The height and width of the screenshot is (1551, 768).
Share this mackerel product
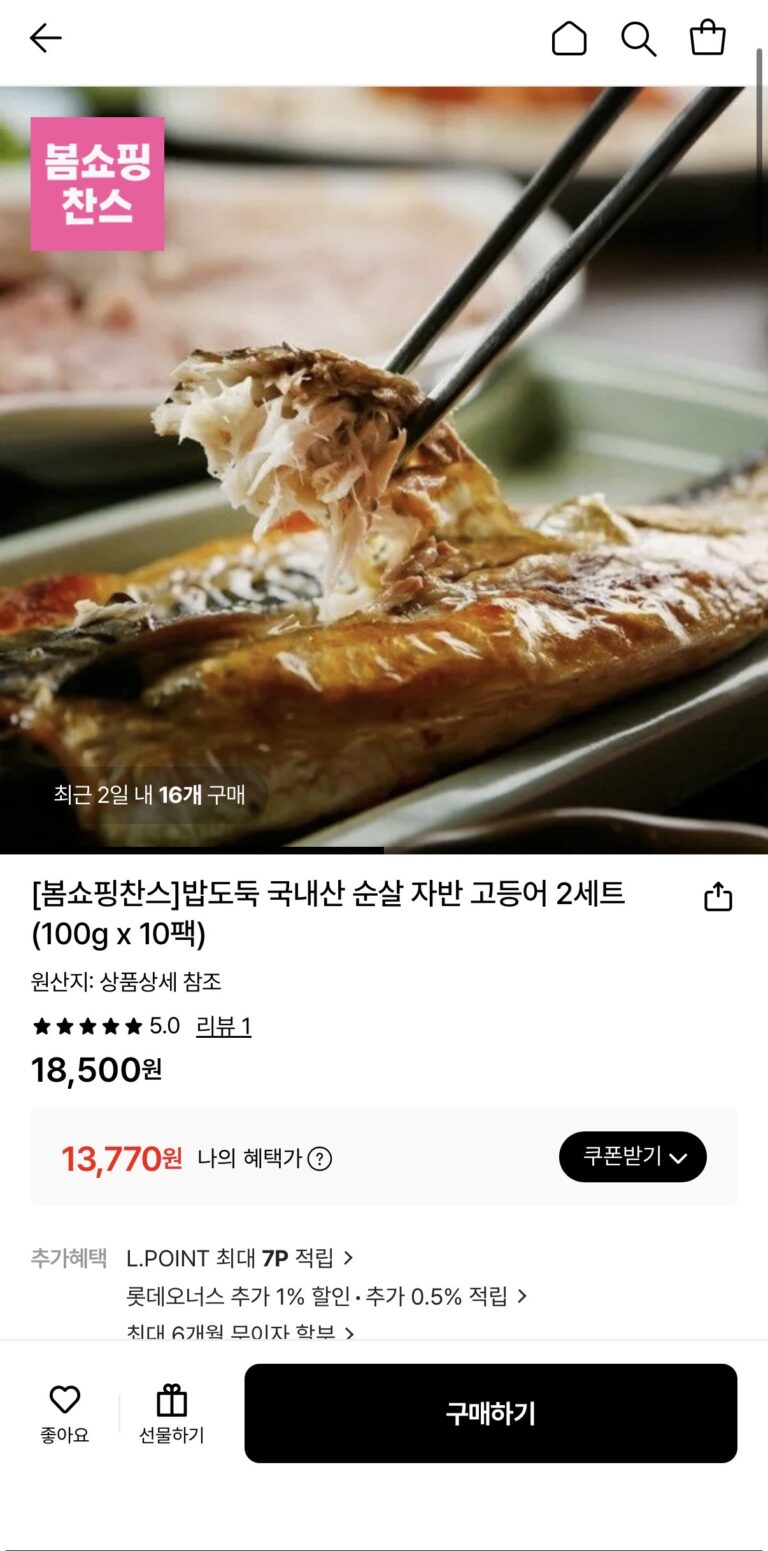[718, 897]
